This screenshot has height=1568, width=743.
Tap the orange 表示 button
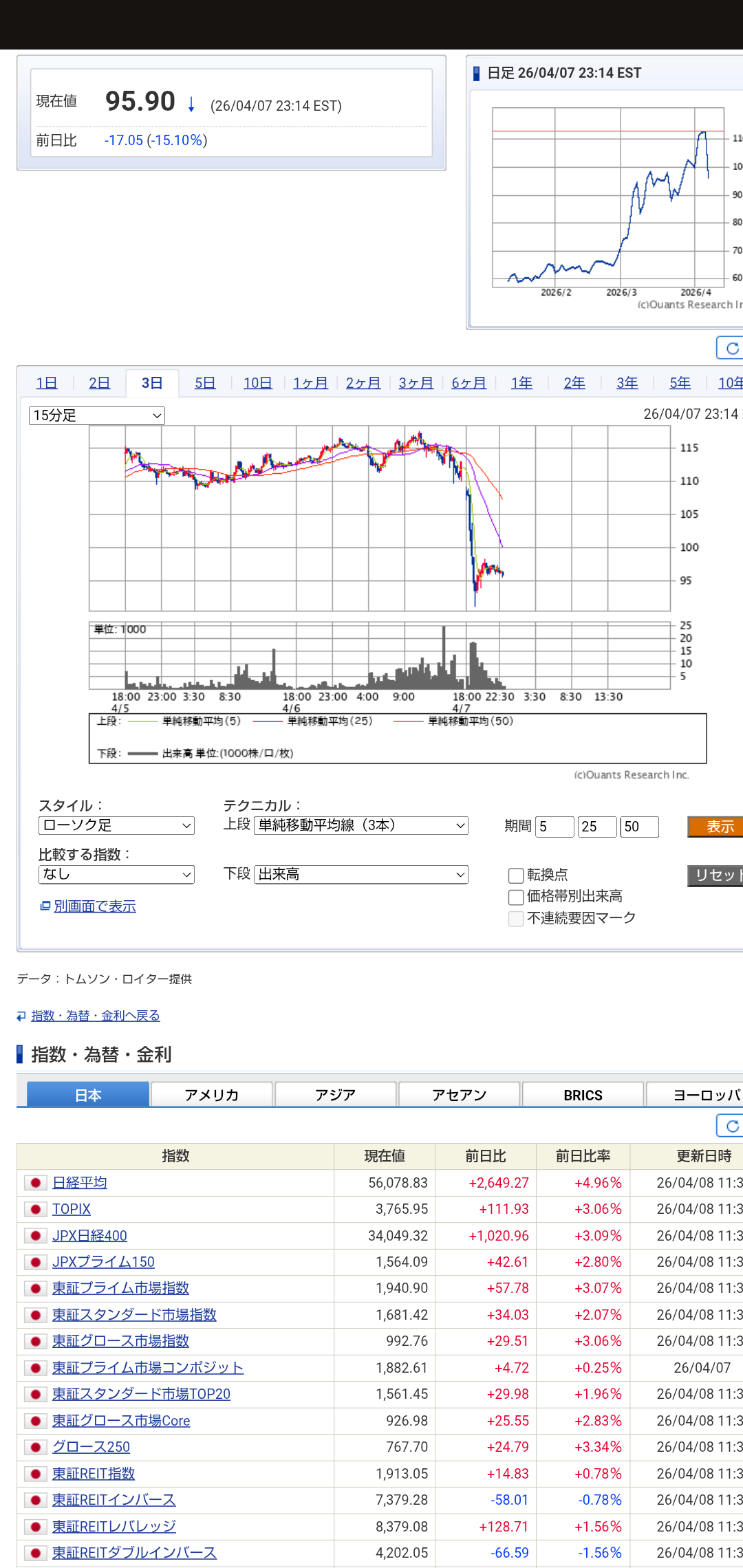(x=715, y=827)
